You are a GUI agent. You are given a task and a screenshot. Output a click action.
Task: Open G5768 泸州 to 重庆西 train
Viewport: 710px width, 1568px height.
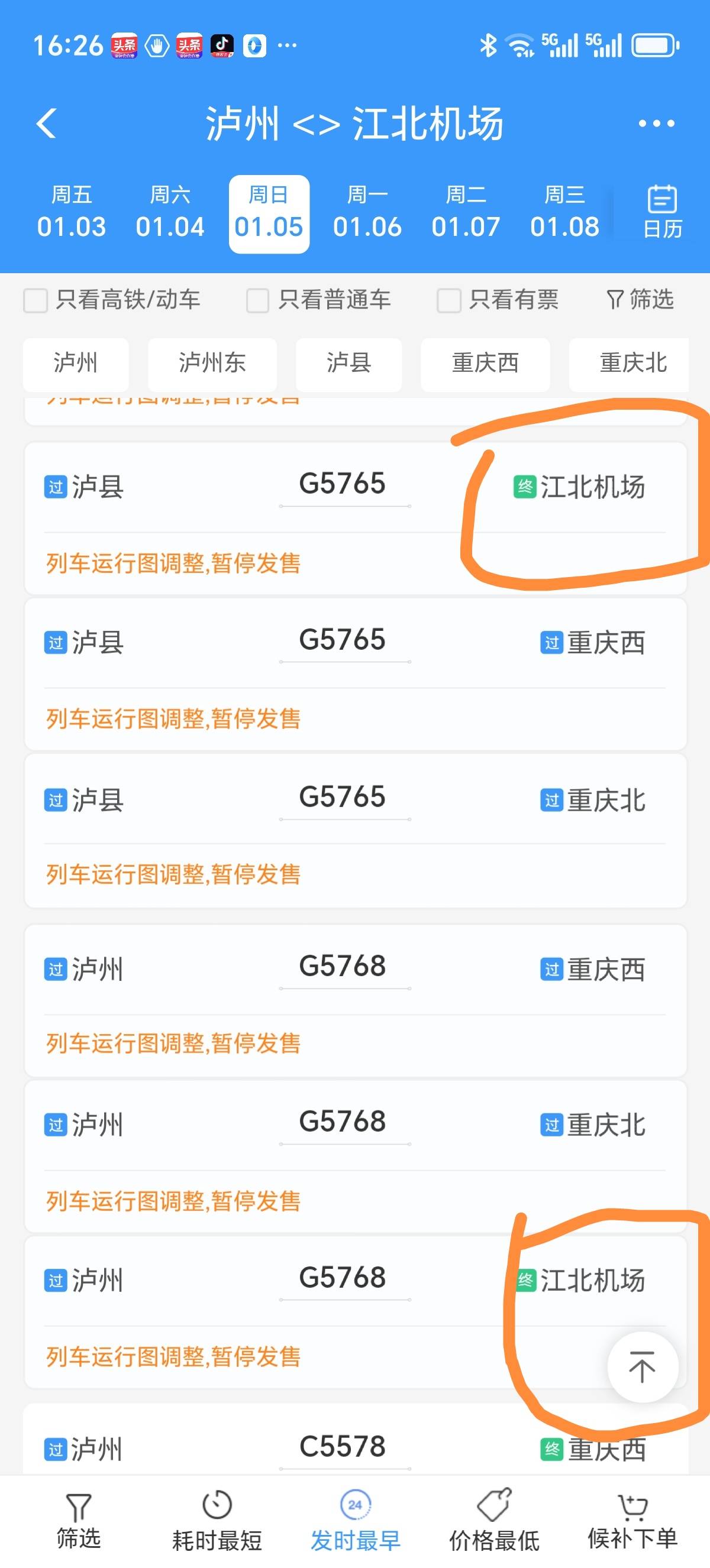(x=355, y=999)
